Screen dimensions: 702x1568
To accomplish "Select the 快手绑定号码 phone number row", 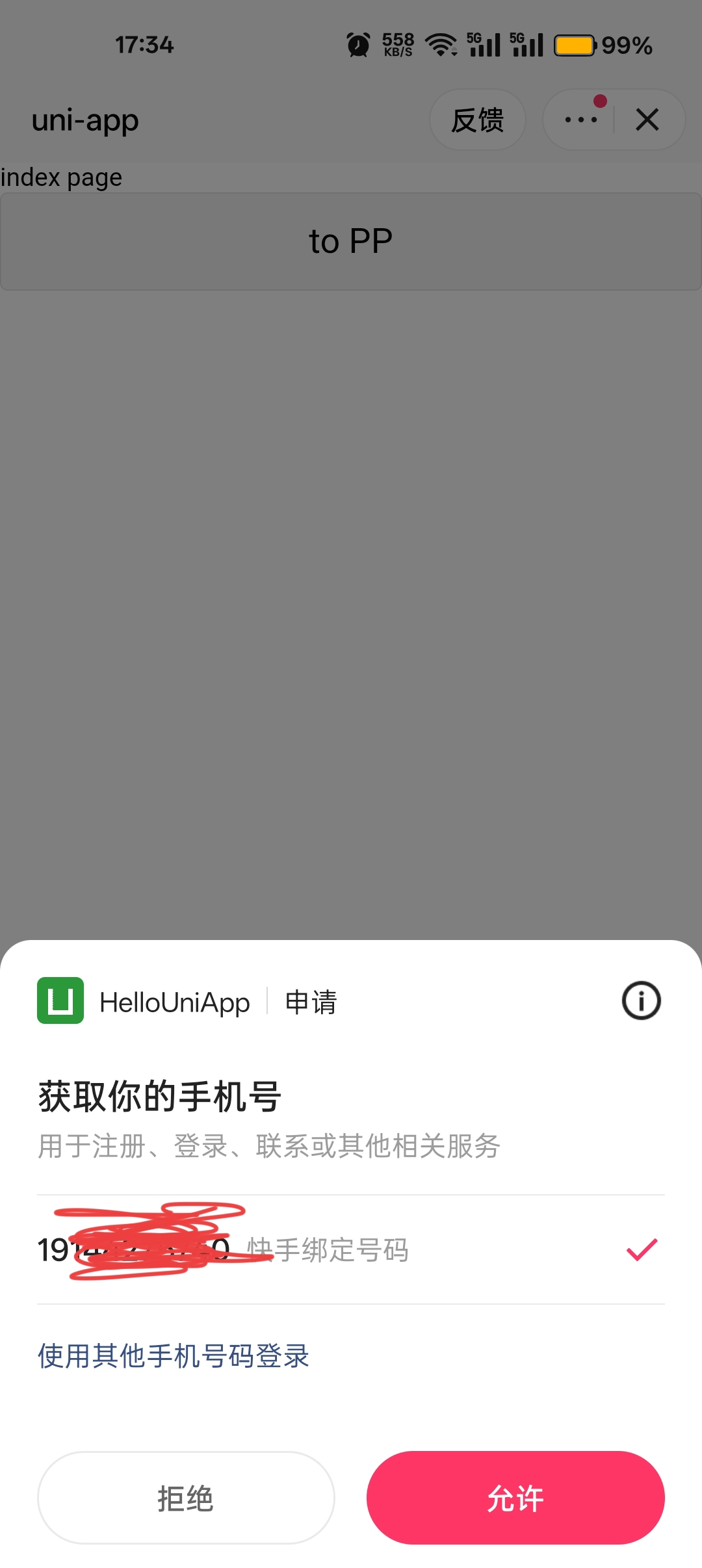I will pyautogui.click(x=351, y=1249).
